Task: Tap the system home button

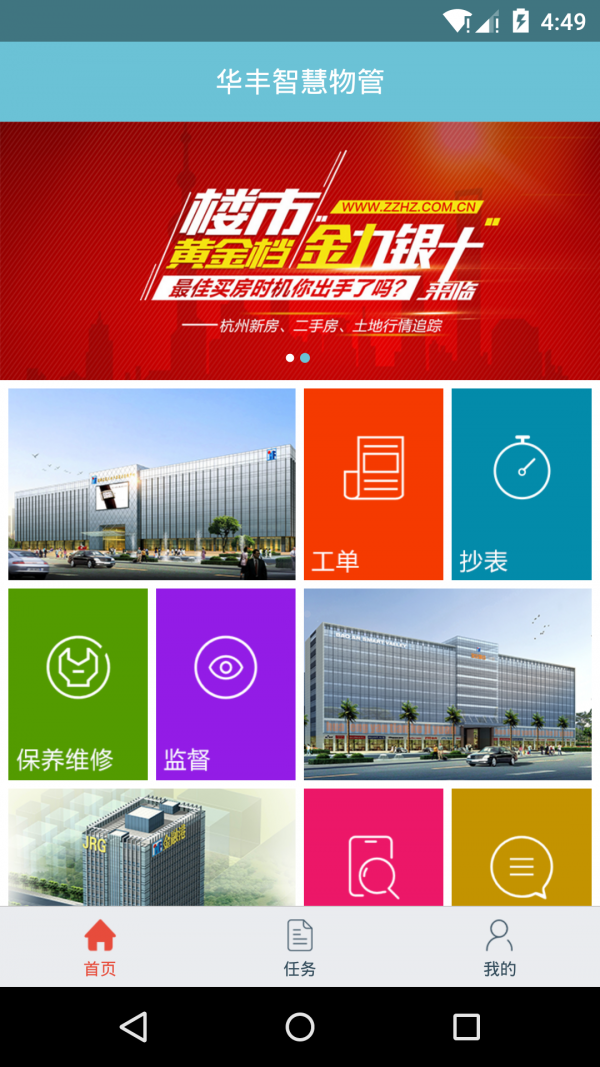Action: point(300,1027)
